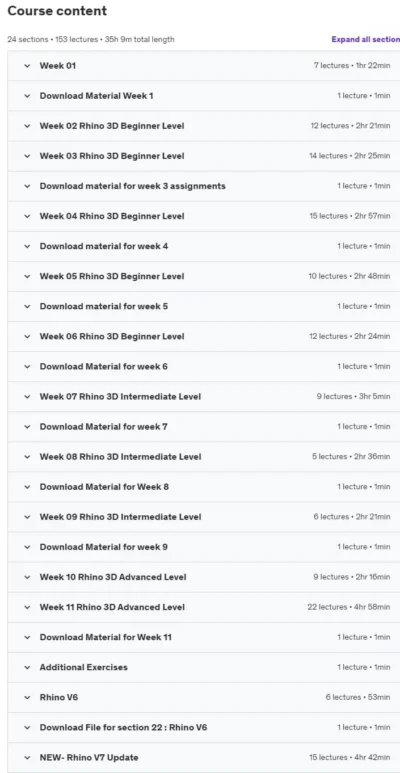Open Download material for week 4
Screen dimensions: 400x773
pyautogui.click(x=204, y=246)
